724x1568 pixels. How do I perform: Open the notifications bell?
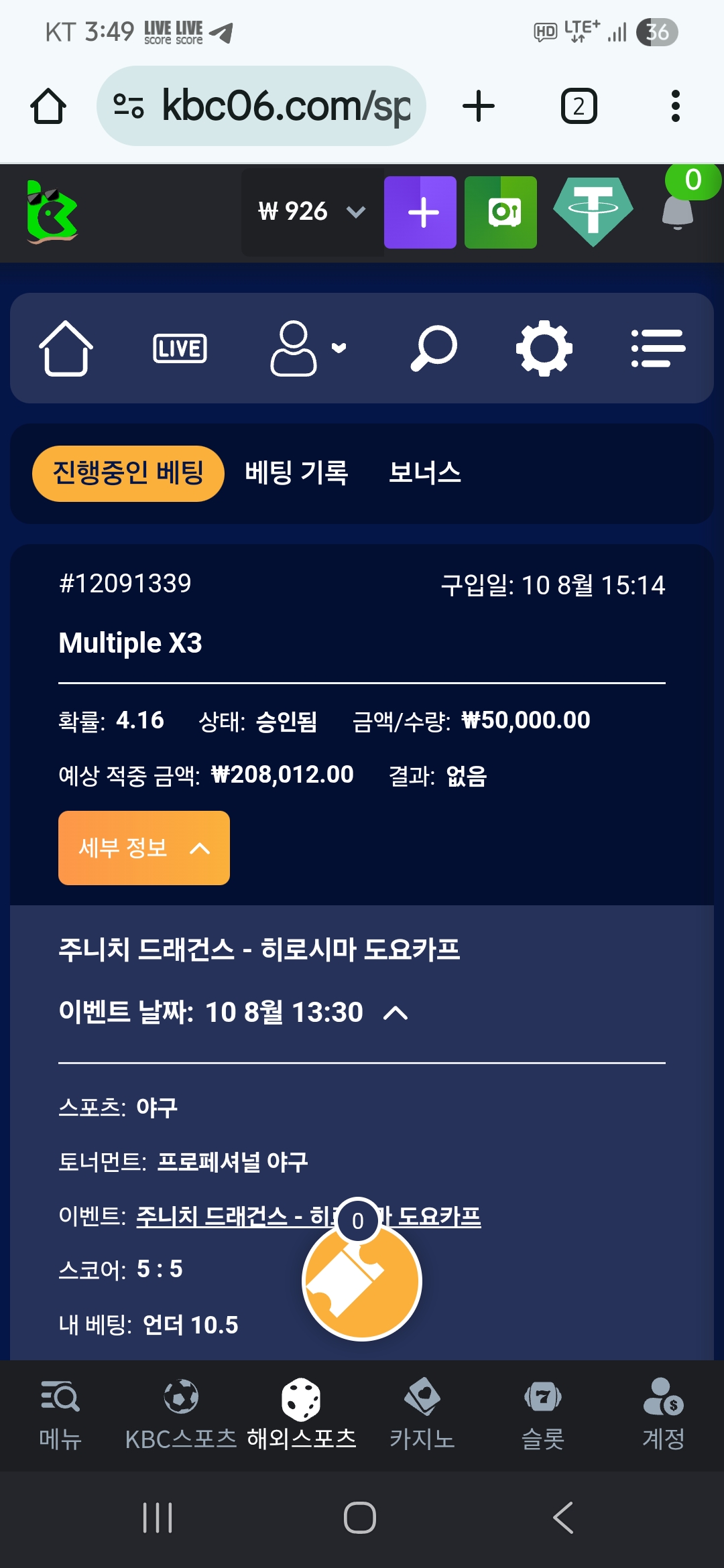click(x=678, y=211)
